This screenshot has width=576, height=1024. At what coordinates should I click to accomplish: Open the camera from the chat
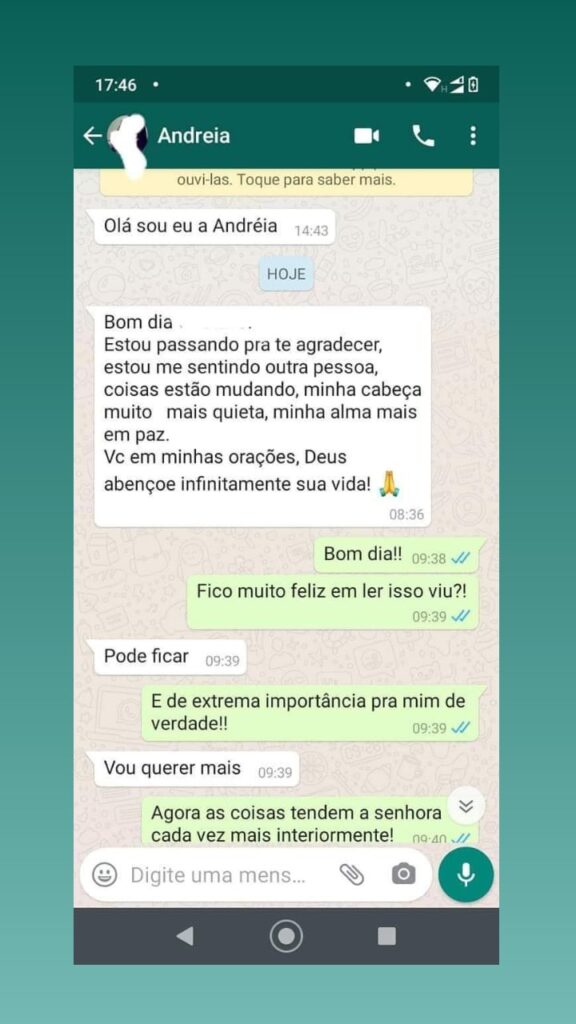[x=403, y=874]
